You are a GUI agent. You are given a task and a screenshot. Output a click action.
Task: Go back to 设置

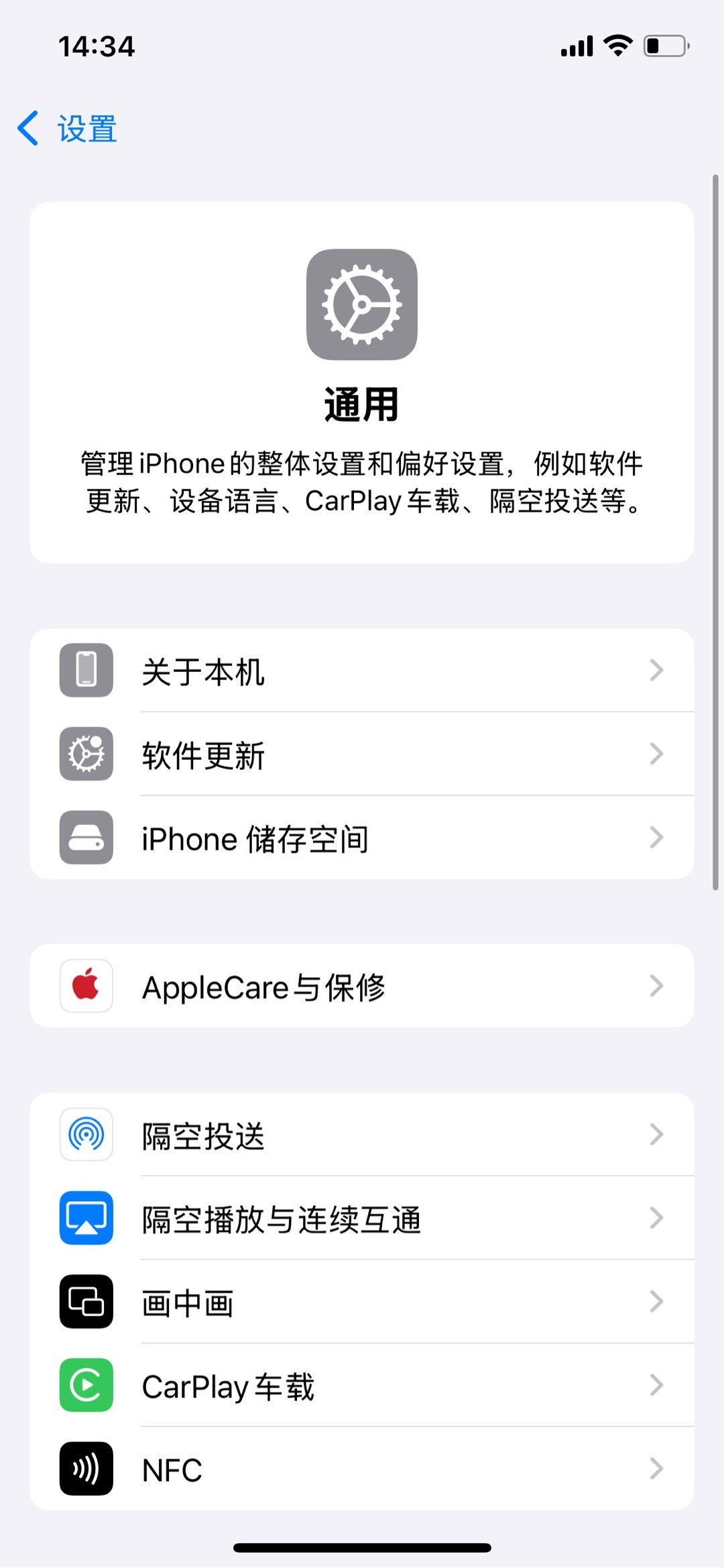coord(67,129)
